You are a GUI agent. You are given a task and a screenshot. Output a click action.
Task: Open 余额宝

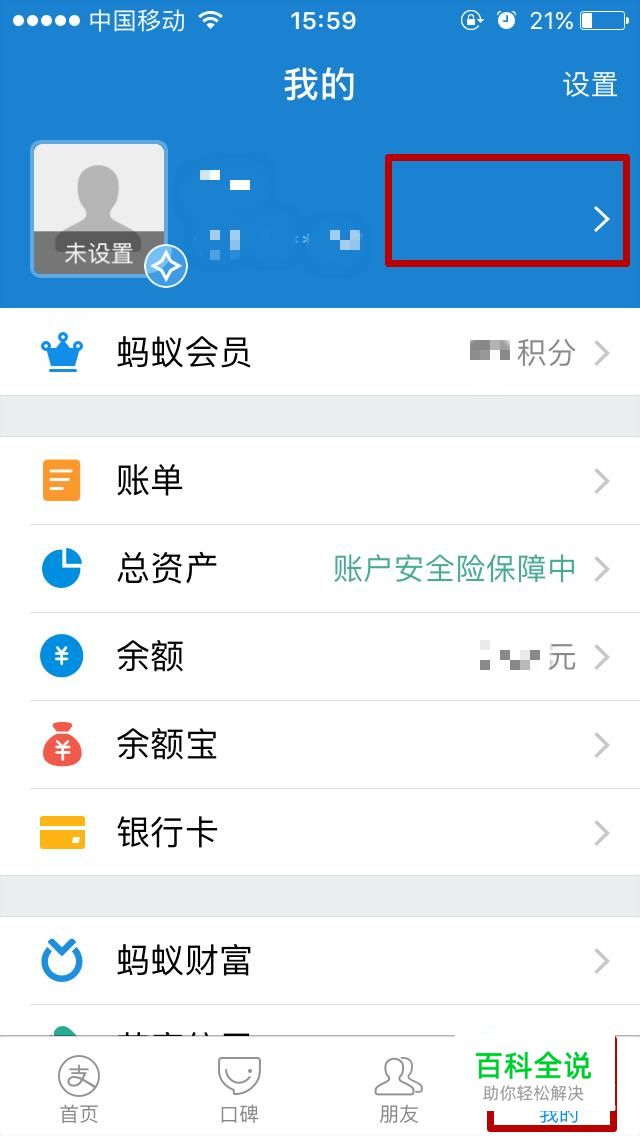320,745
